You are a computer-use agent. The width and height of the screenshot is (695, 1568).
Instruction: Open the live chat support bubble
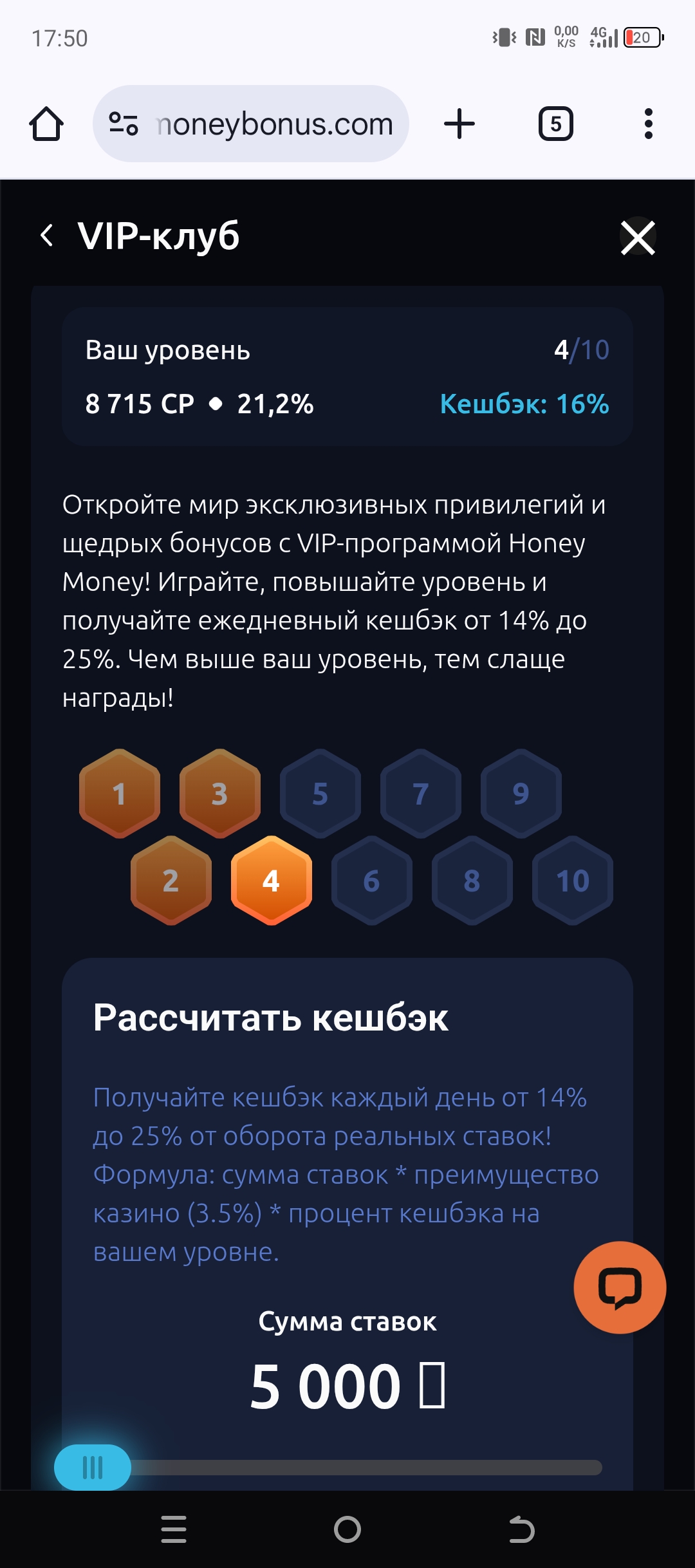point(620,1287)
